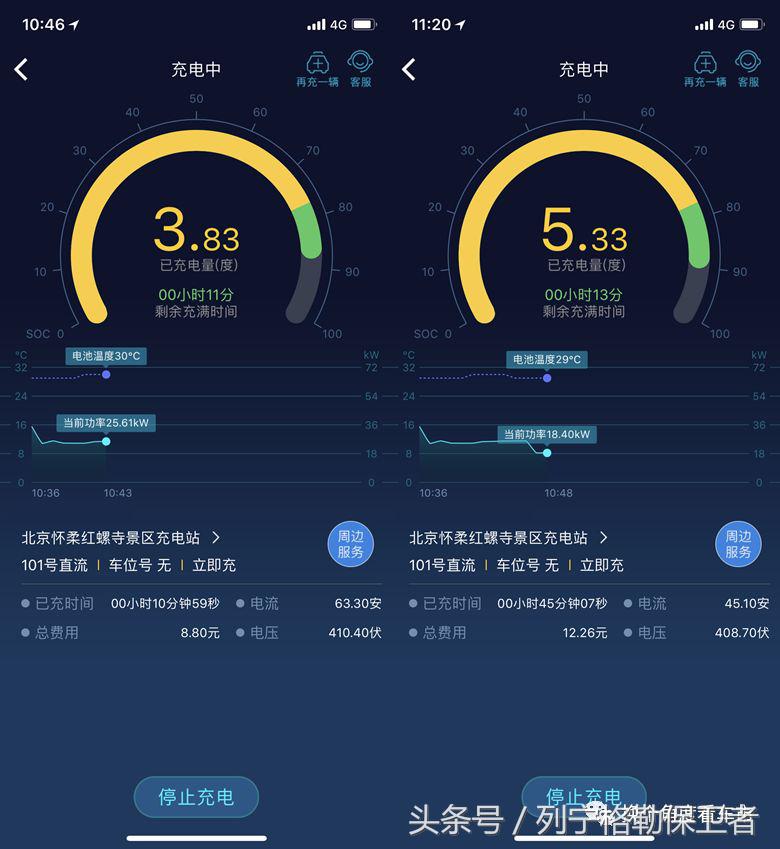Open 周边服务 circular icon on left screen
Image resolution: width=780 pixels, height=849 pixels.
point(350,545)
